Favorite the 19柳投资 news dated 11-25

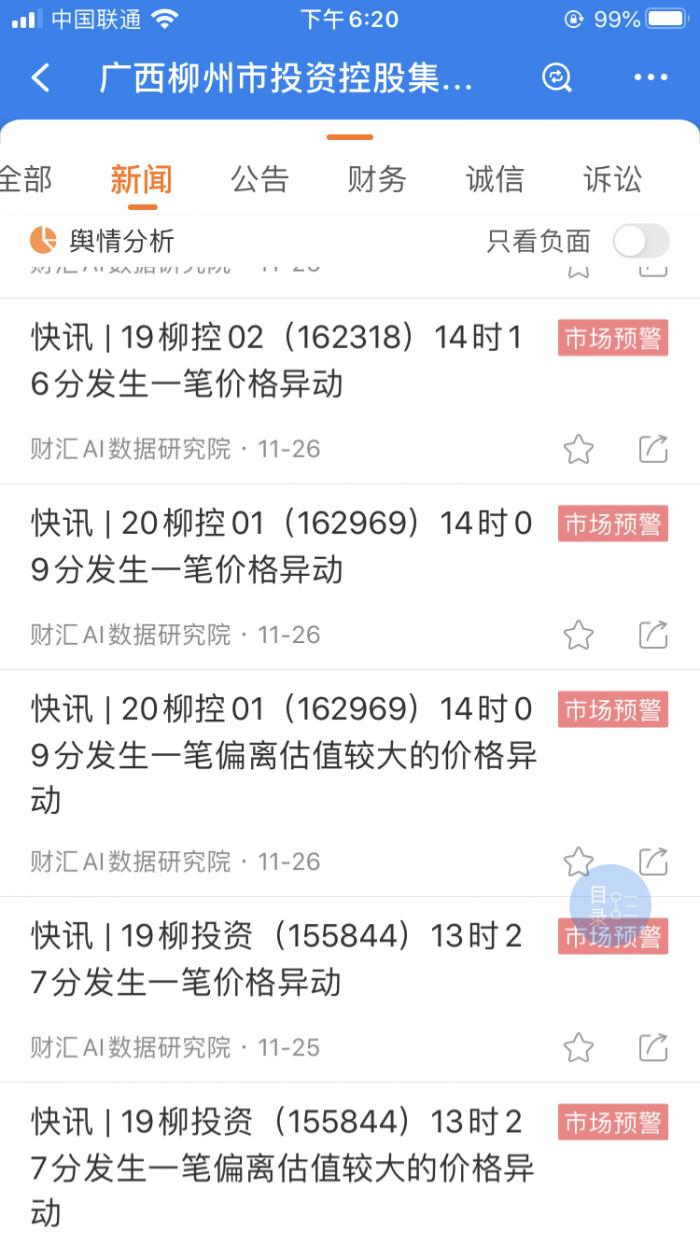click(x=578, y=1047)
